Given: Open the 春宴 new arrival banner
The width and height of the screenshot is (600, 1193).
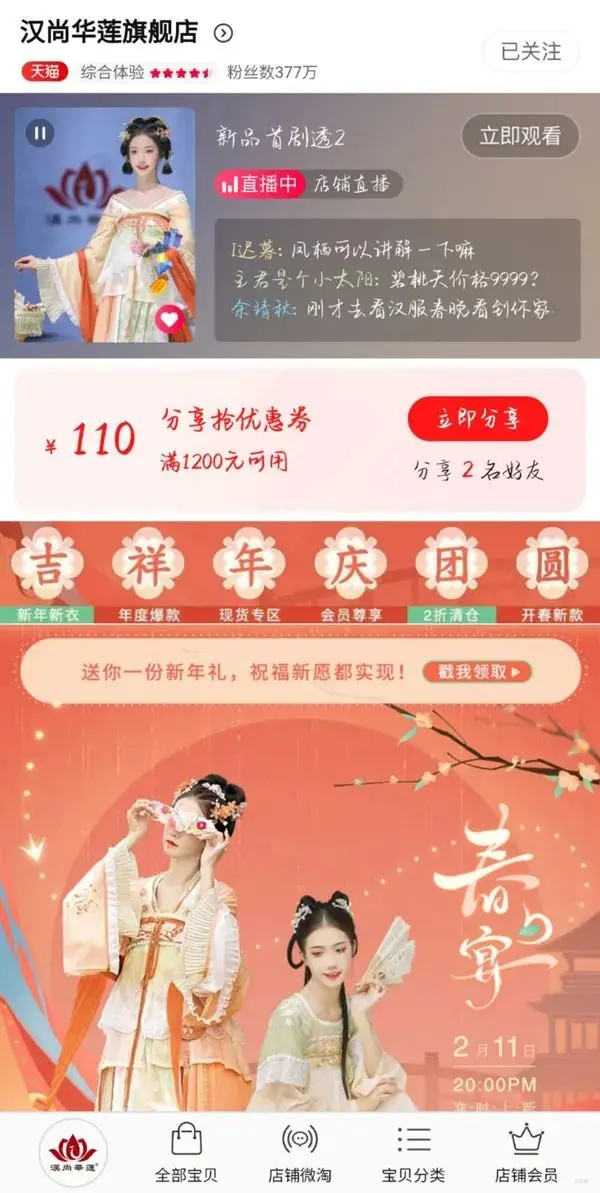Looking at the screenshot, I should click(x=300, y=900).
